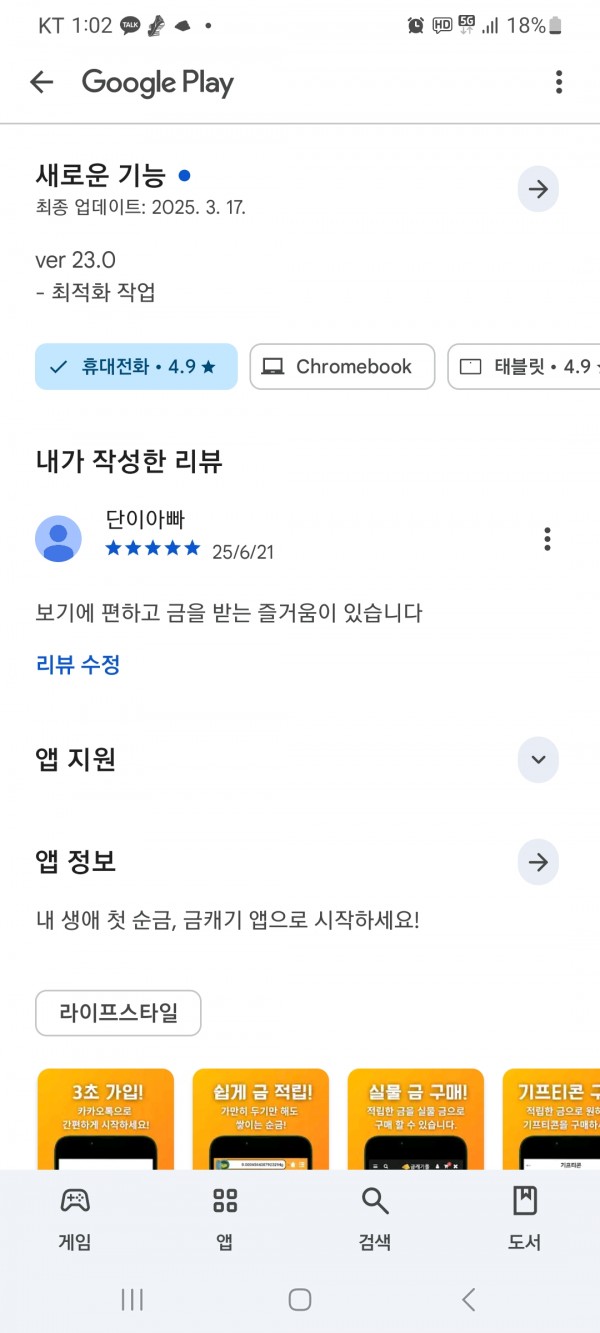Open the 3초 가입 screenshot
This screenshot has width=600, height=1333.
tap(105, 1119)
